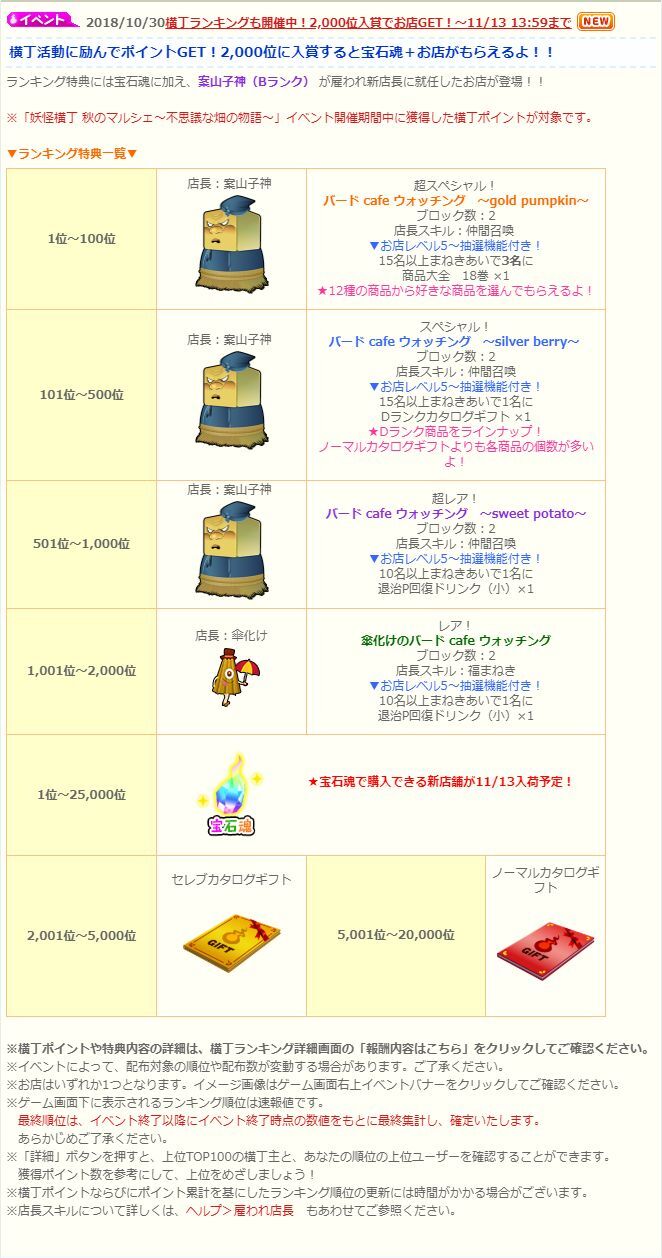This screenshot has width=662, height=1258.
Task: Open the ヘルプ＞雇われ店長 help link
Action: [239, 1210]
